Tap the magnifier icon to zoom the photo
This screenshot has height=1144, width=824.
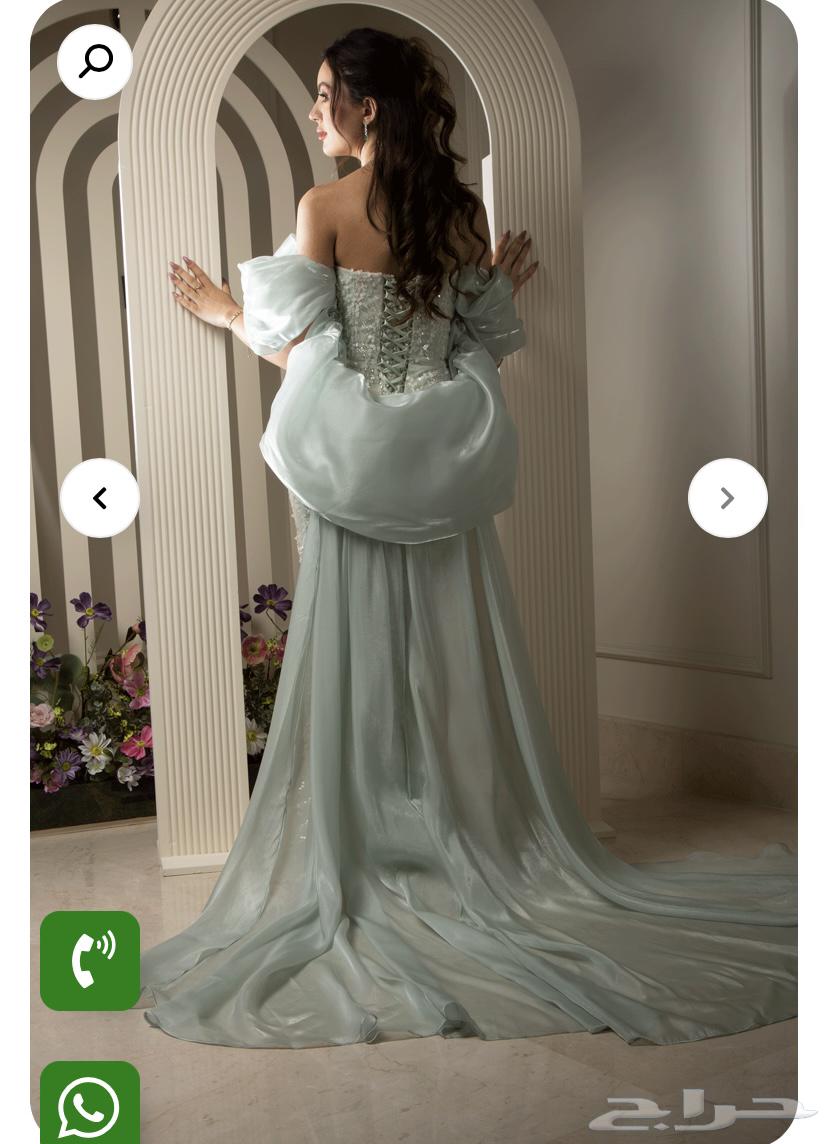[x=95, y=62]
